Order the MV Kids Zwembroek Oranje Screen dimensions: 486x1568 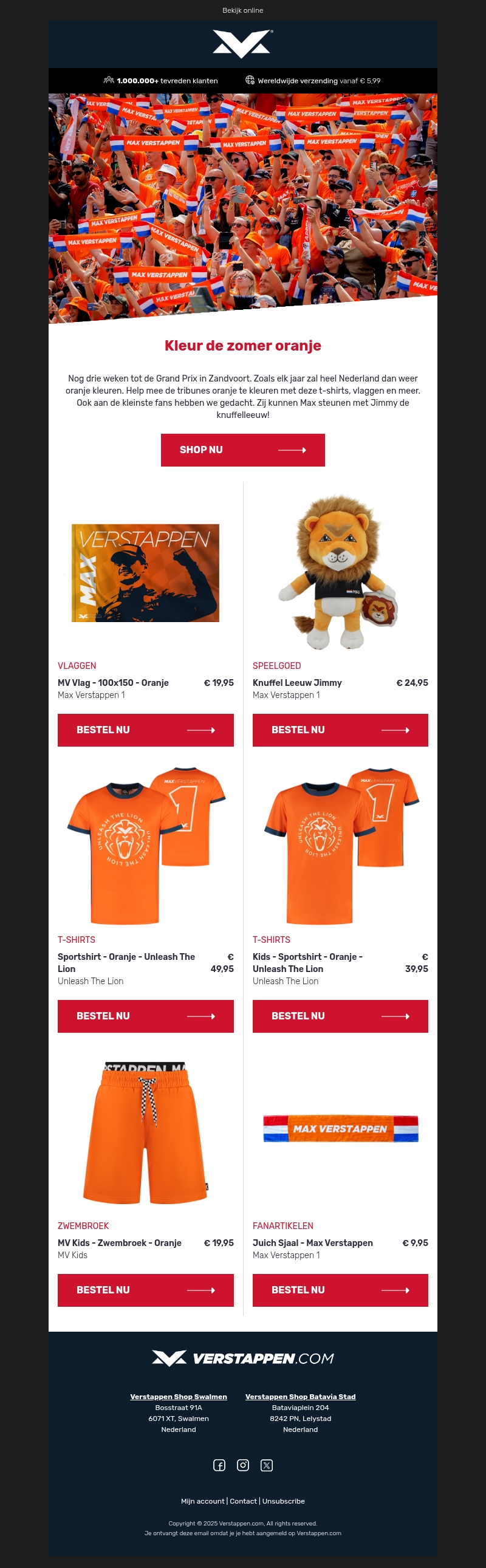[146, 1290]
